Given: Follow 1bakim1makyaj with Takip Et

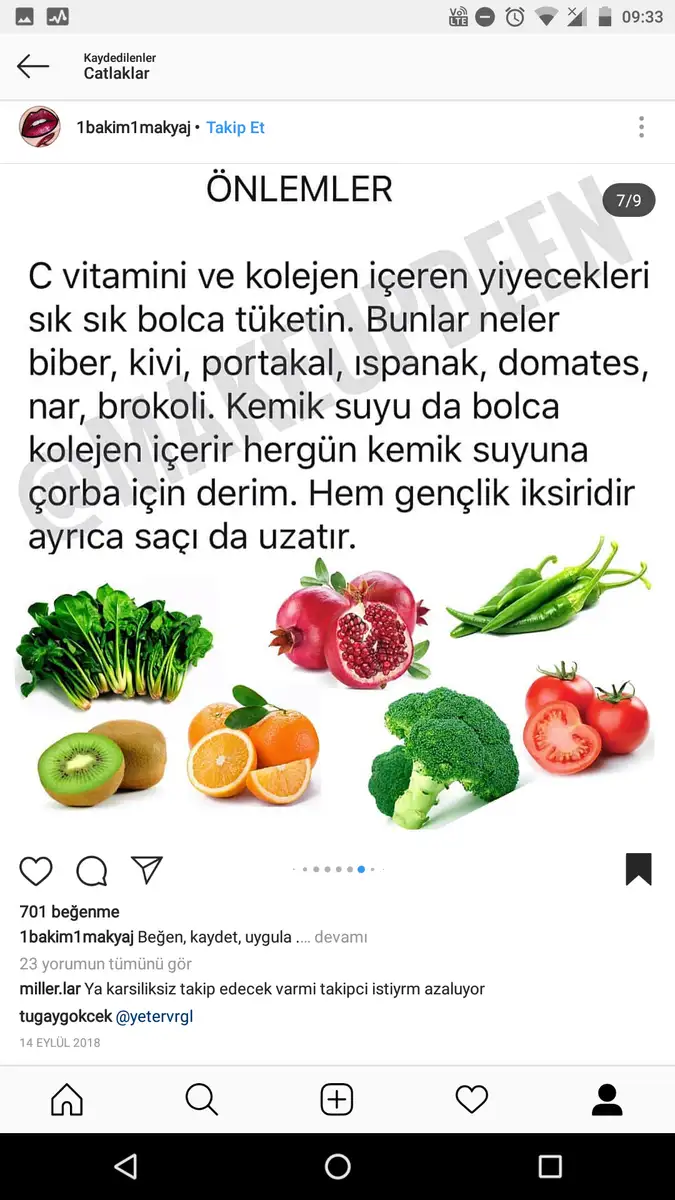Looking at the screenshot, I should click(235, 128).
